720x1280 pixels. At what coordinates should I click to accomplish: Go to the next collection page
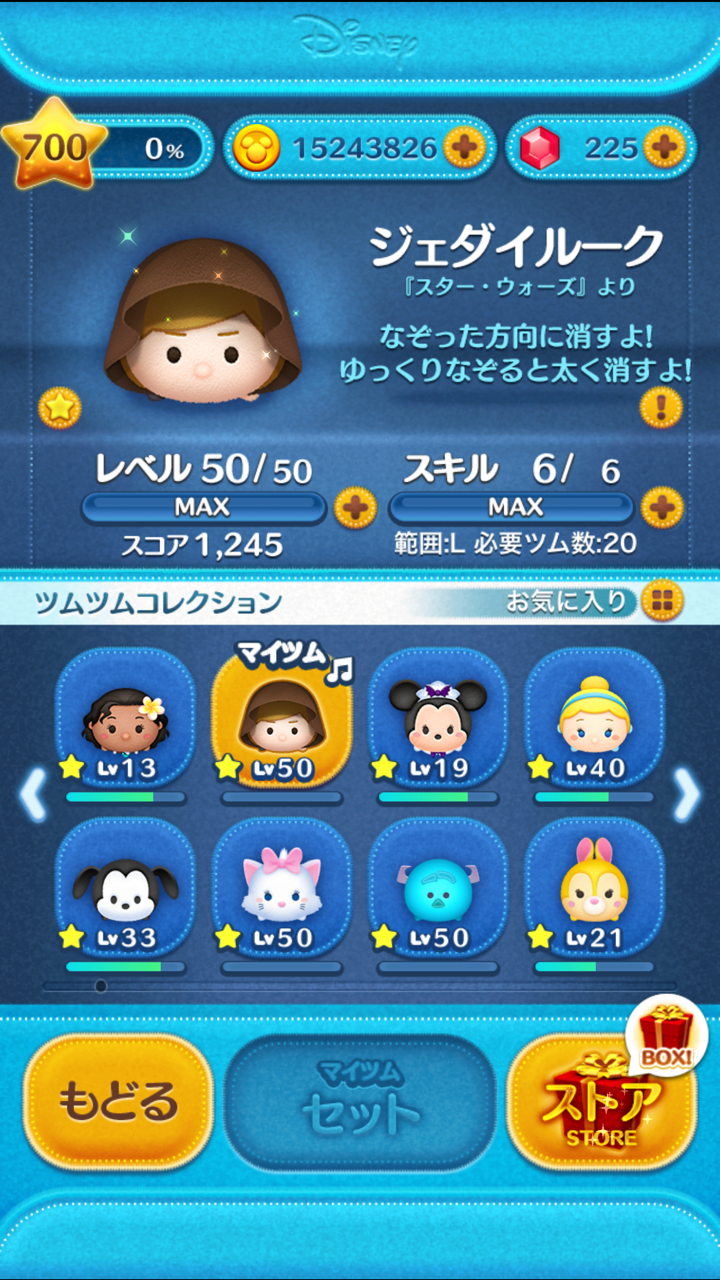pos(687,795)
